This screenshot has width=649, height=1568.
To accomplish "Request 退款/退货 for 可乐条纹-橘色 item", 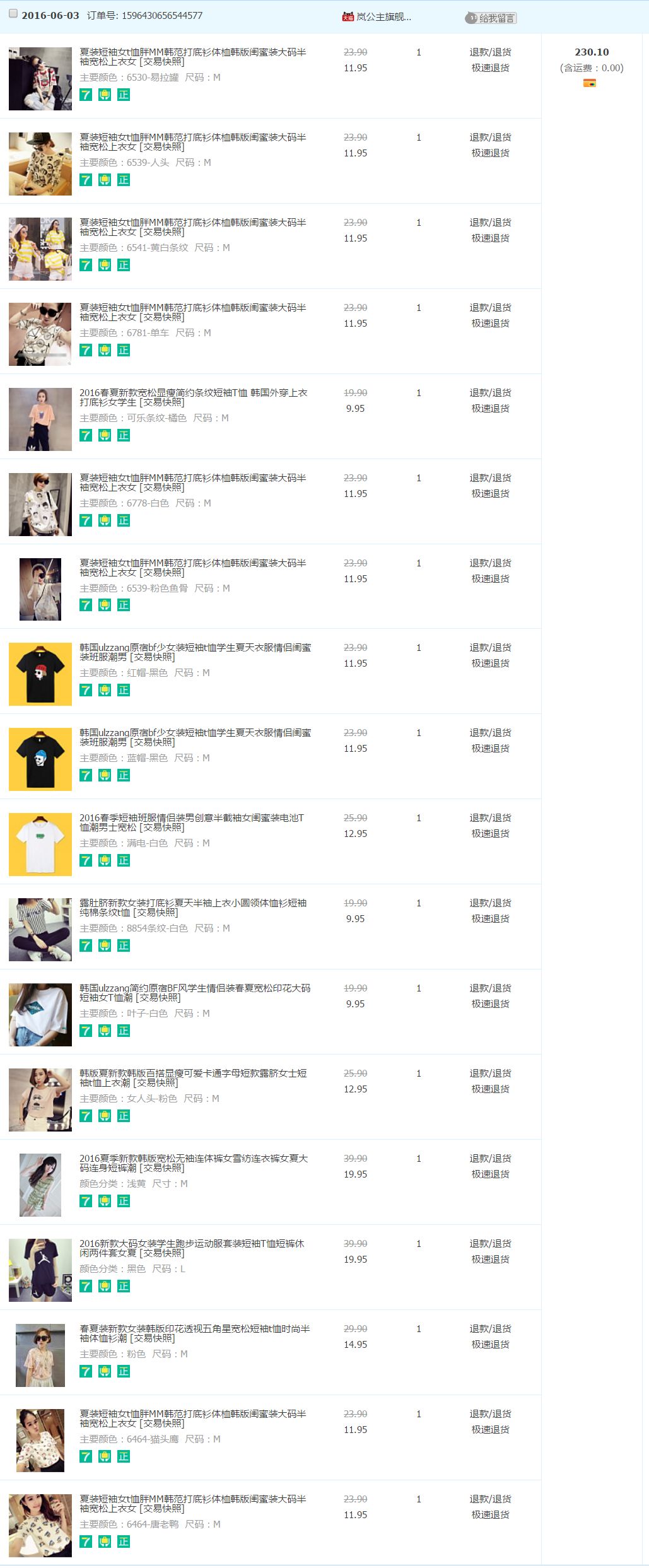I will [490, 393].
